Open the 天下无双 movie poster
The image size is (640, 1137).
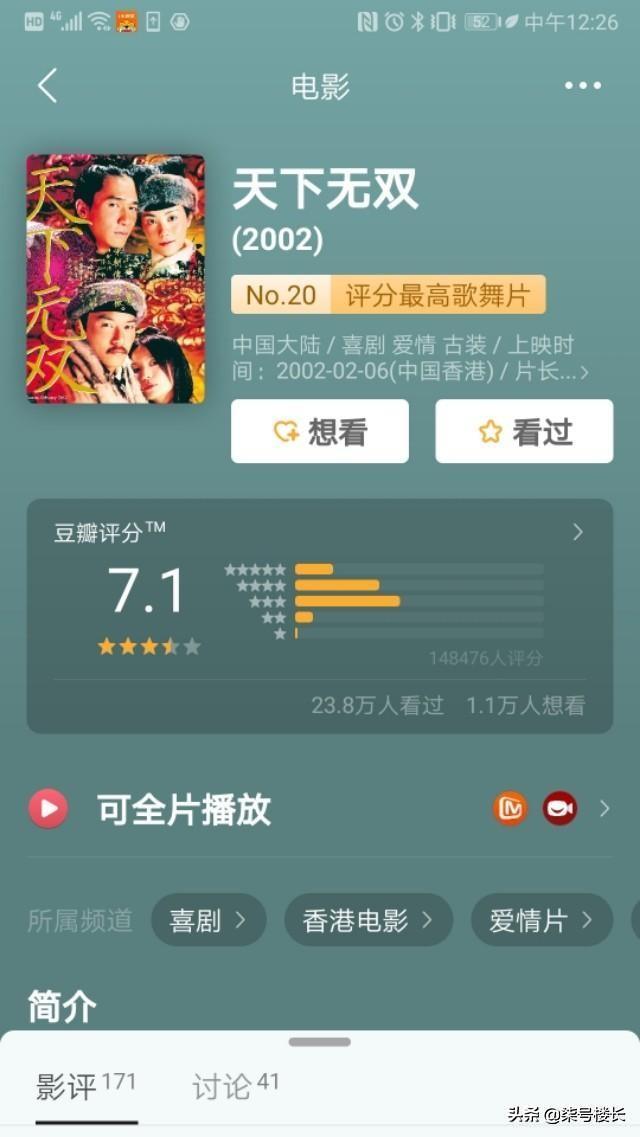click(x=115, y=279)
